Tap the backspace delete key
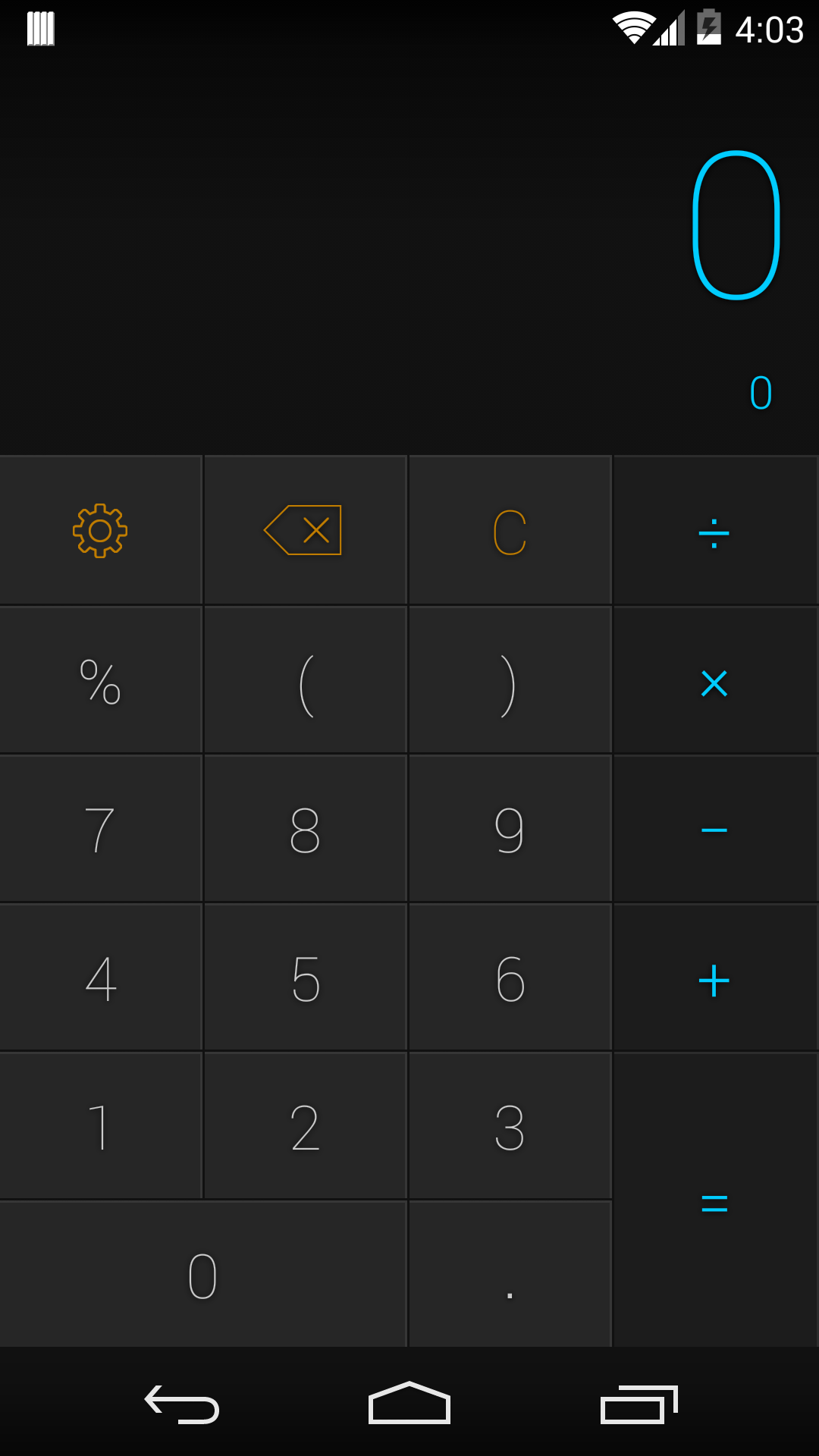819x1456 pixels. 303,531
